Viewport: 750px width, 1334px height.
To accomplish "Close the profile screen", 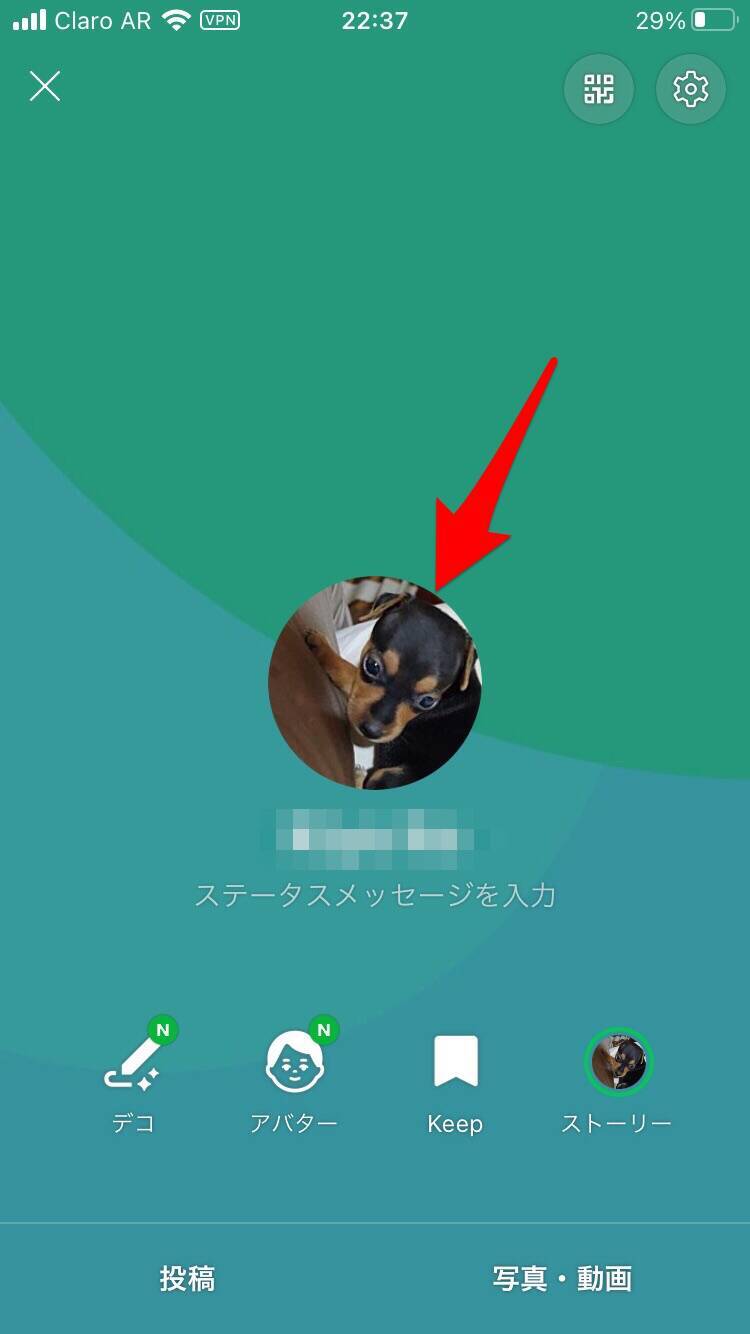I will tap(45, 87).
